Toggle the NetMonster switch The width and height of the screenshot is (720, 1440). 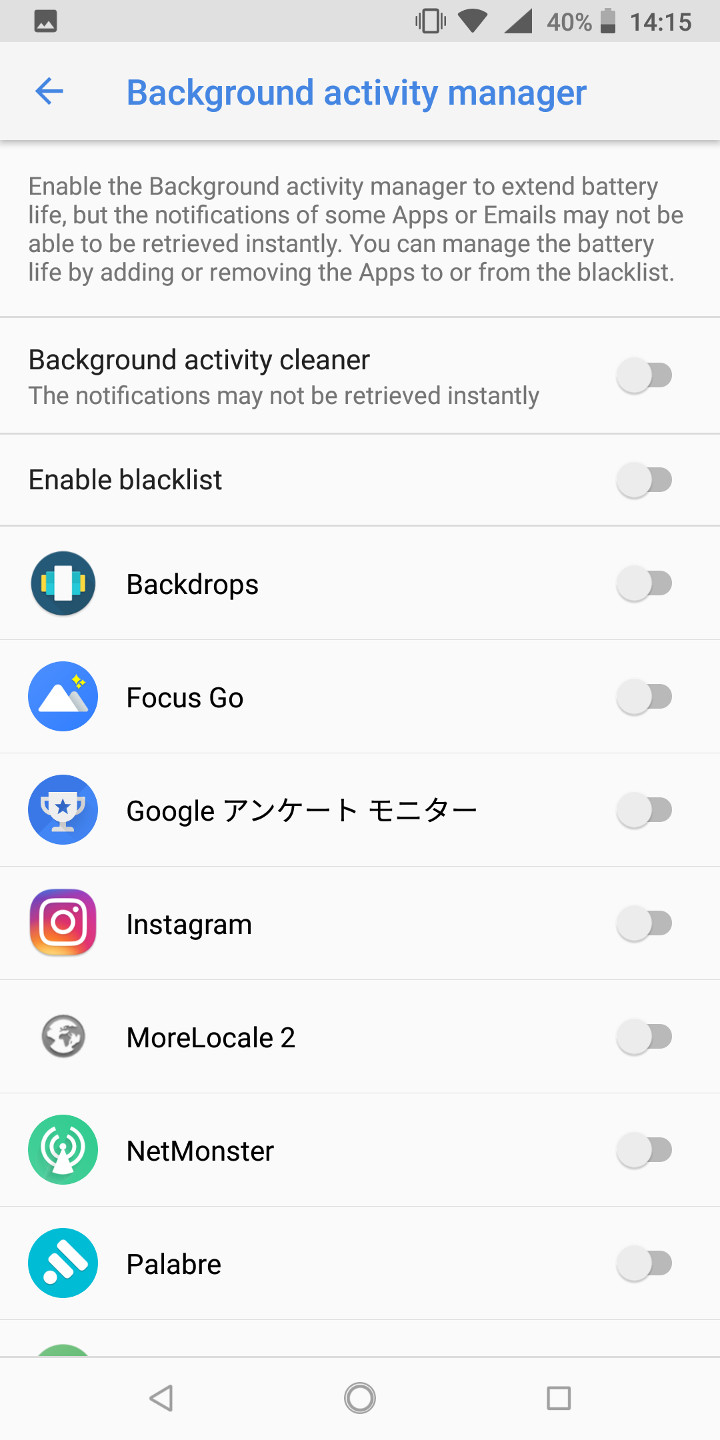[x=645, y=1150]
